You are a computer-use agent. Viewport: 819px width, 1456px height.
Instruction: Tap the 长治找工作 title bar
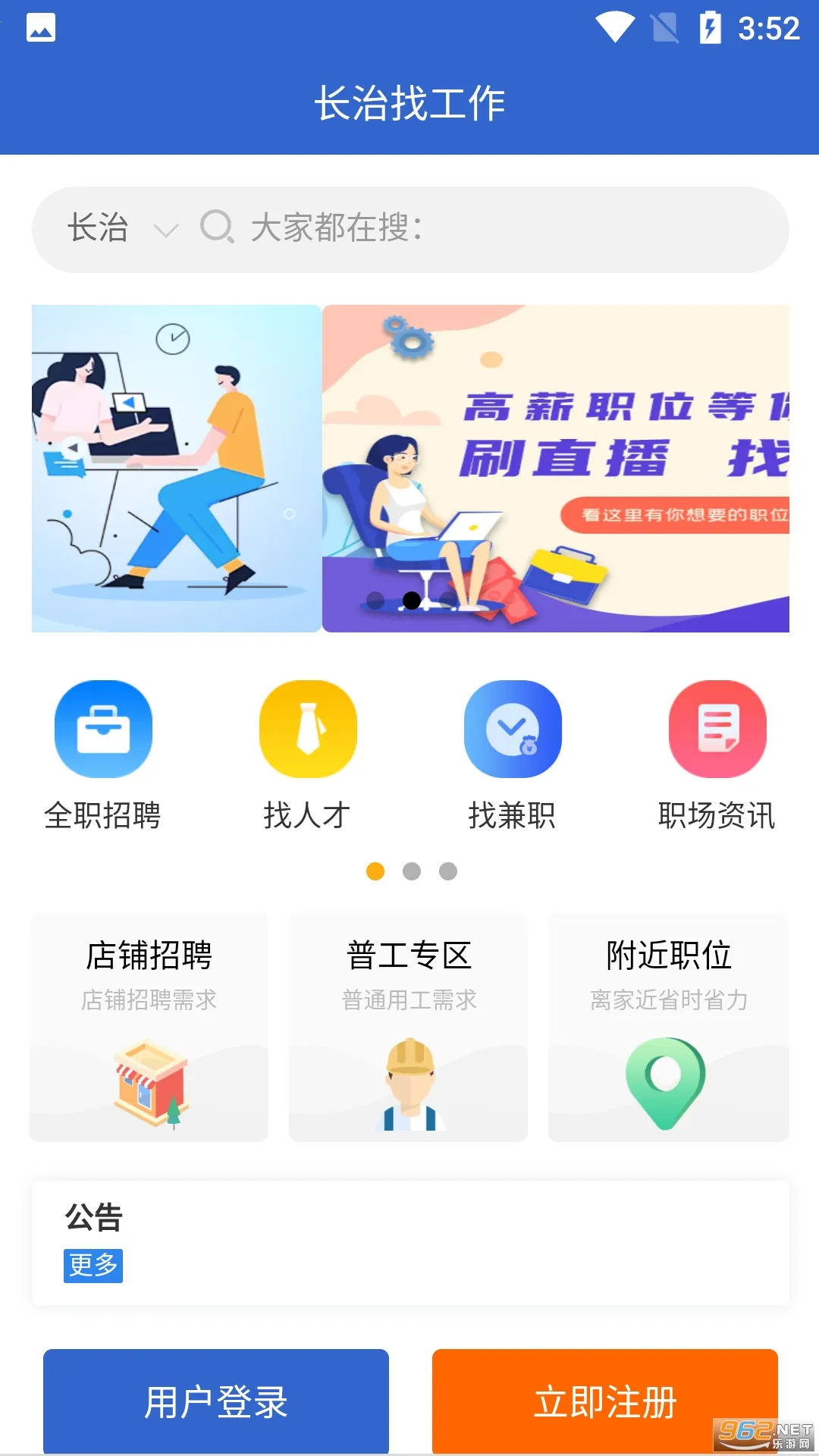409,101
